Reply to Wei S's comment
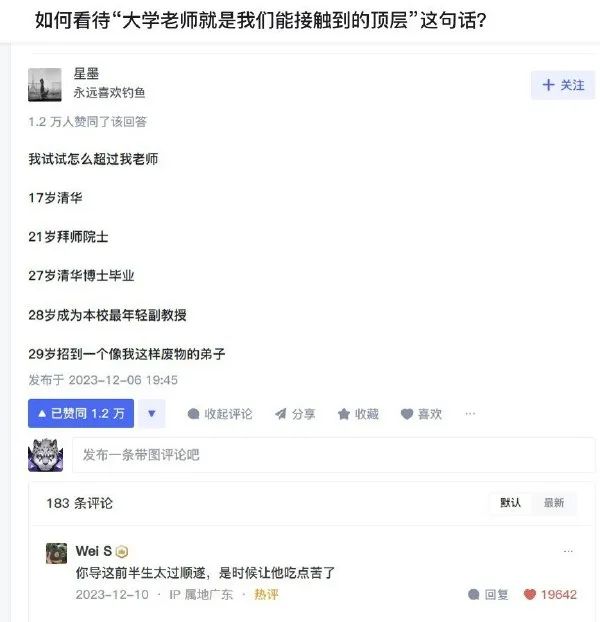 [x=488, y=594]
